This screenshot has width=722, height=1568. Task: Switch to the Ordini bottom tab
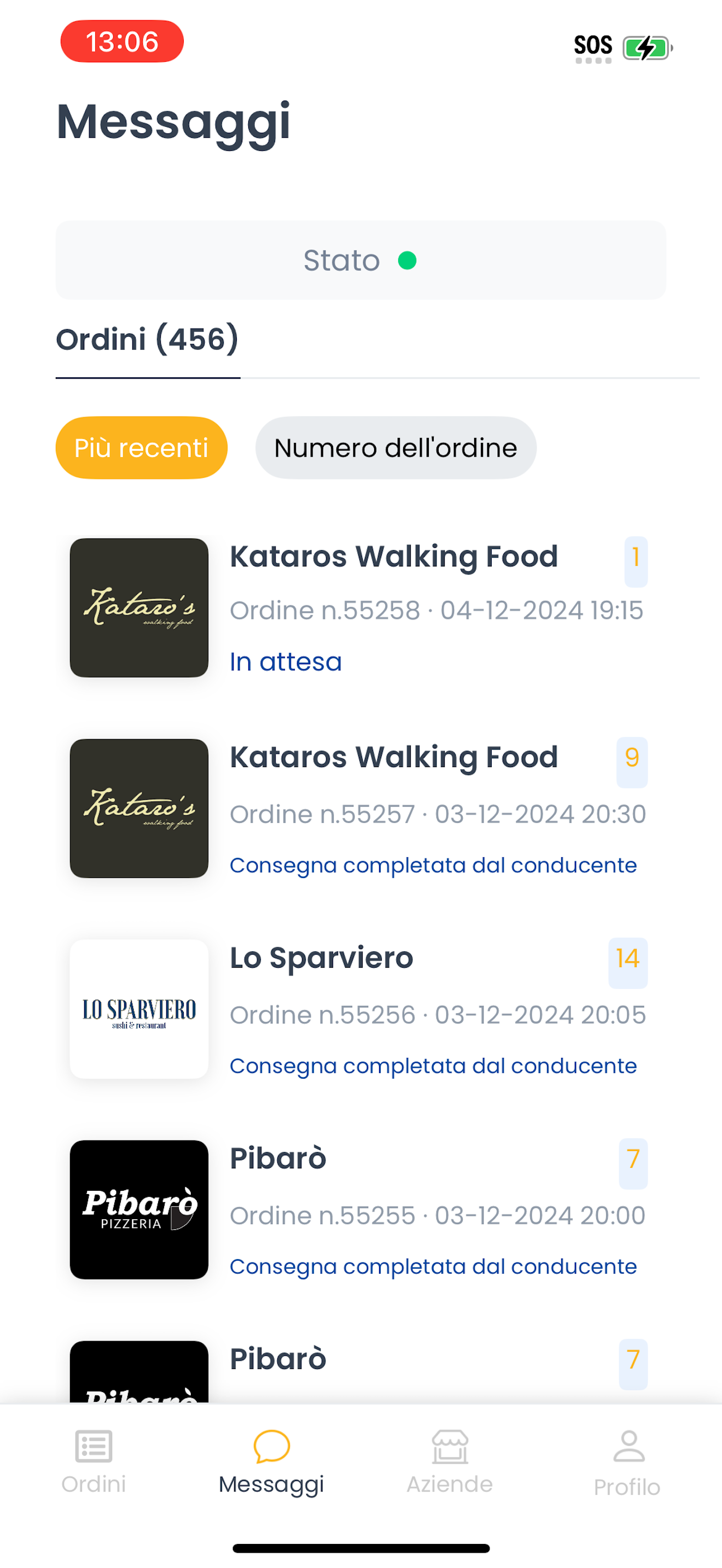click(x=94, y=1462)
